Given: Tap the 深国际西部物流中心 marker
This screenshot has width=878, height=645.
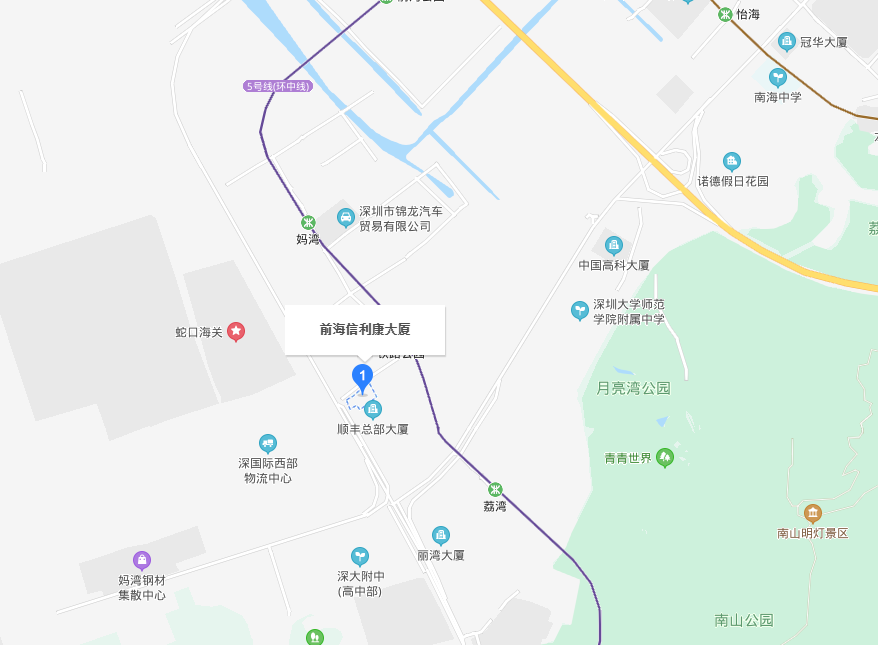Looking at the screenshot, I should 268,443.
